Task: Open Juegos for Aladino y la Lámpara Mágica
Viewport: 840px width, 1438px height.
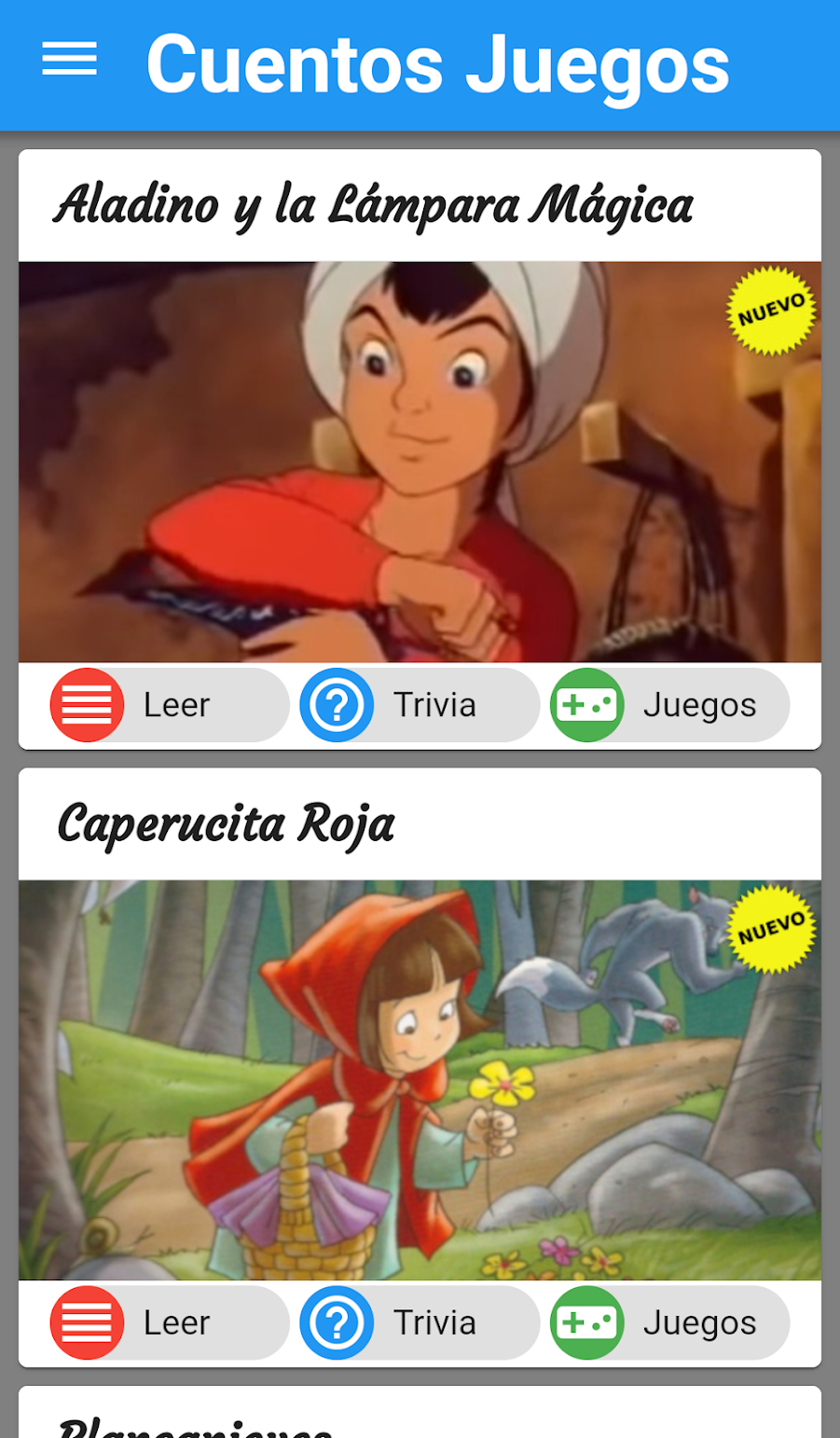Action: 669,705
